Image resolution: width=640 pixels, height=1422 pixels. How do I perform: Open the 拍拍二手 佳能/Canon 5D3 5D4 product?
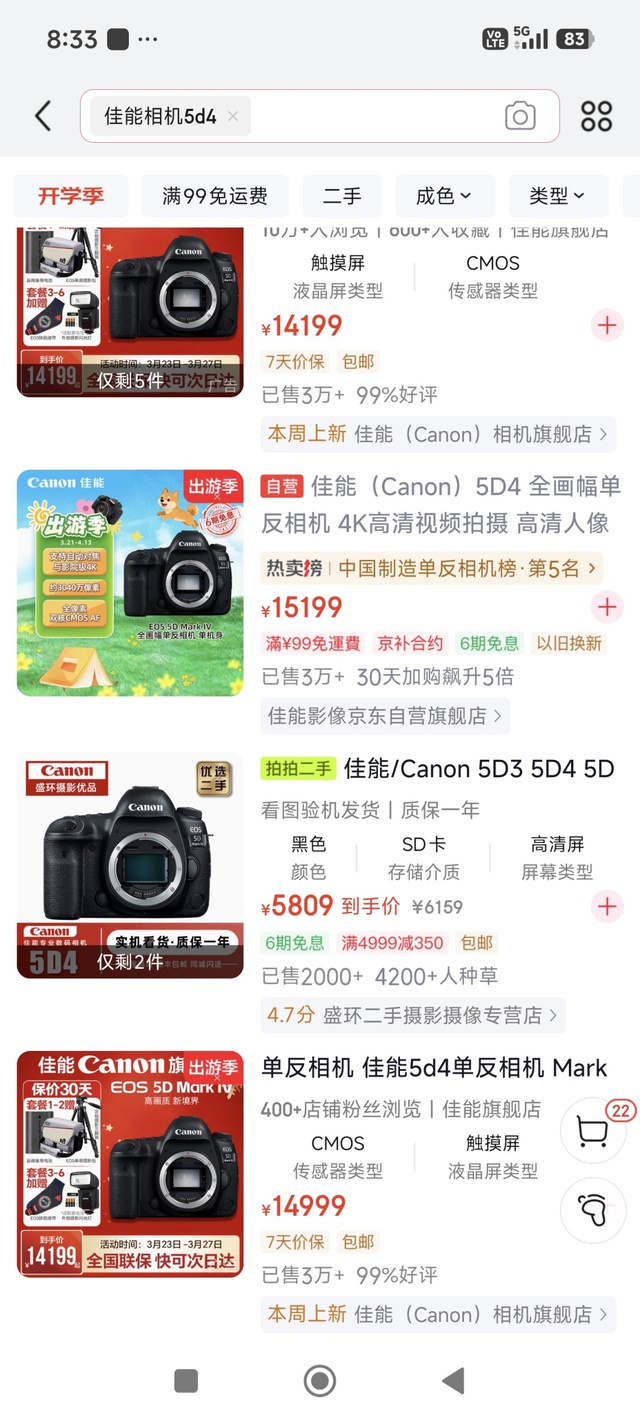[x=478, y=769]
